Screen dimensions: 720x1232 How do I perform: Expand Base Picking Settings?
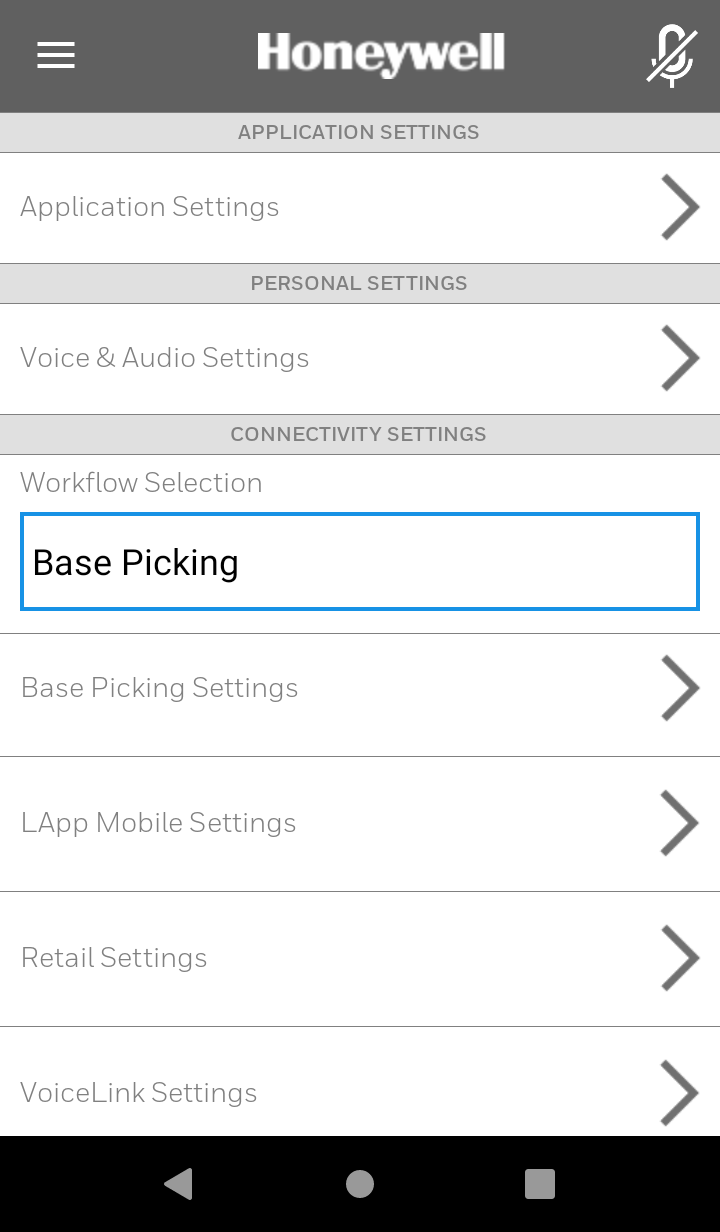pos(360,687)
